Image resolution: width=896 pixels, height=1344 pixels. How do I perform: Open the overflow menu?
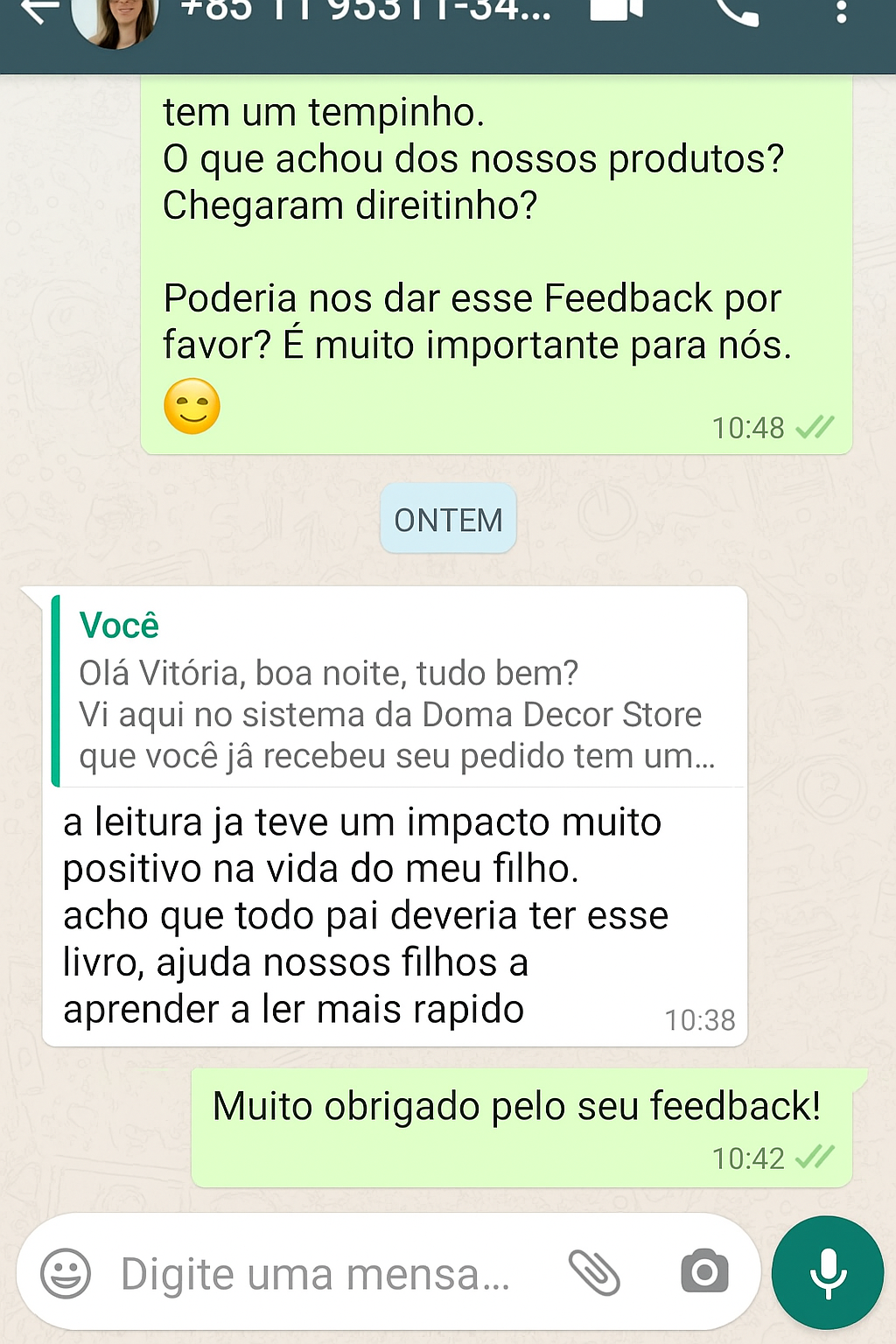click(x=840, y=12)
